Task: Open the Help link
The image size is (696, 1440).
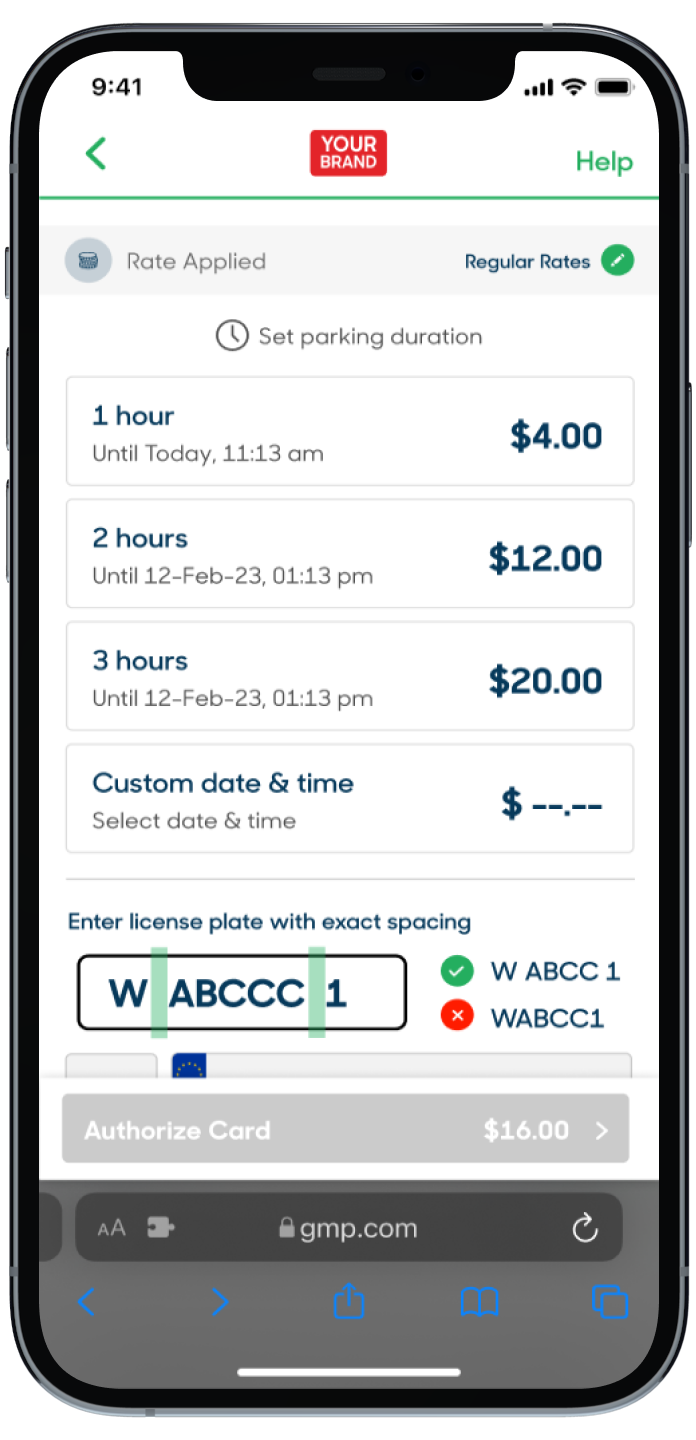Action: click(603, 162)
